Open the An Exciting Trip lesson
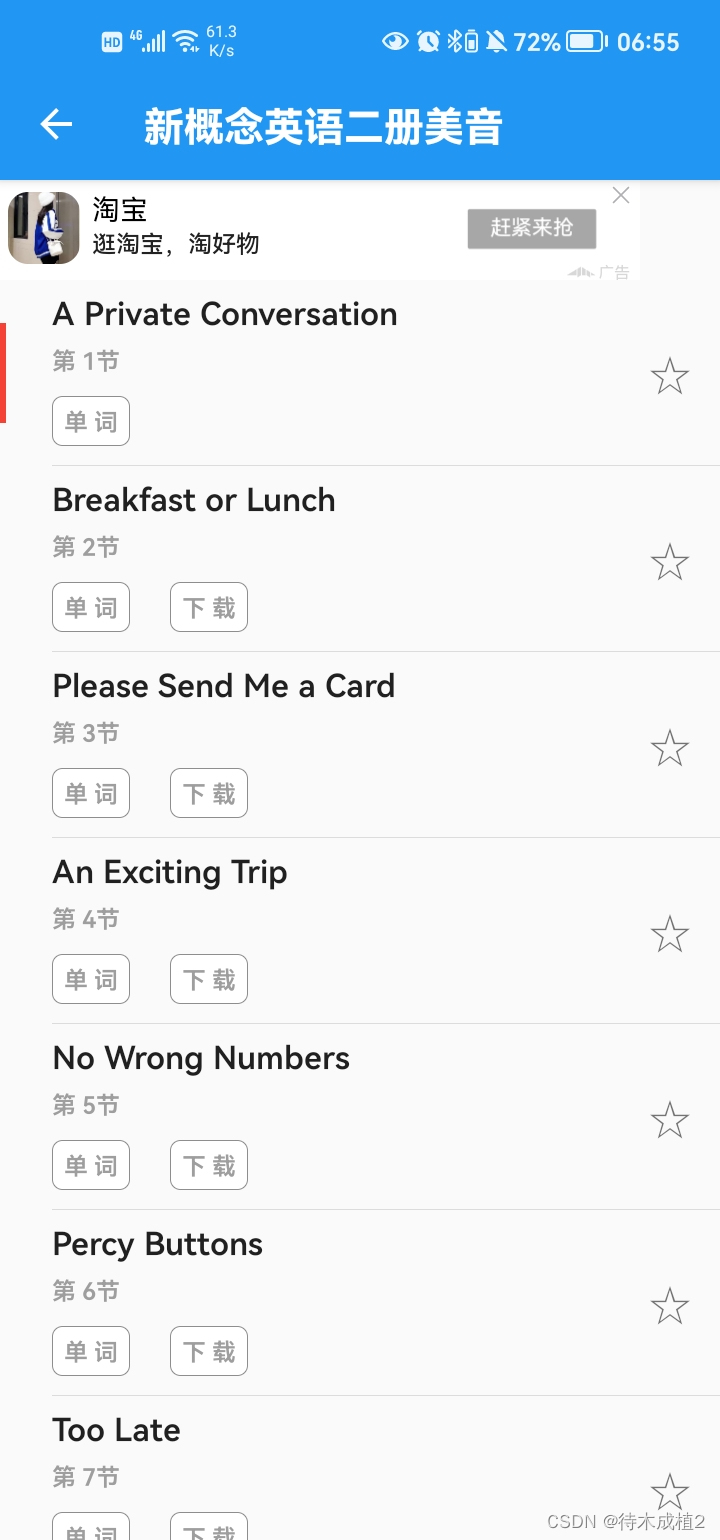720x1540 pixels. pyautogui.click(x=170, y=873)
